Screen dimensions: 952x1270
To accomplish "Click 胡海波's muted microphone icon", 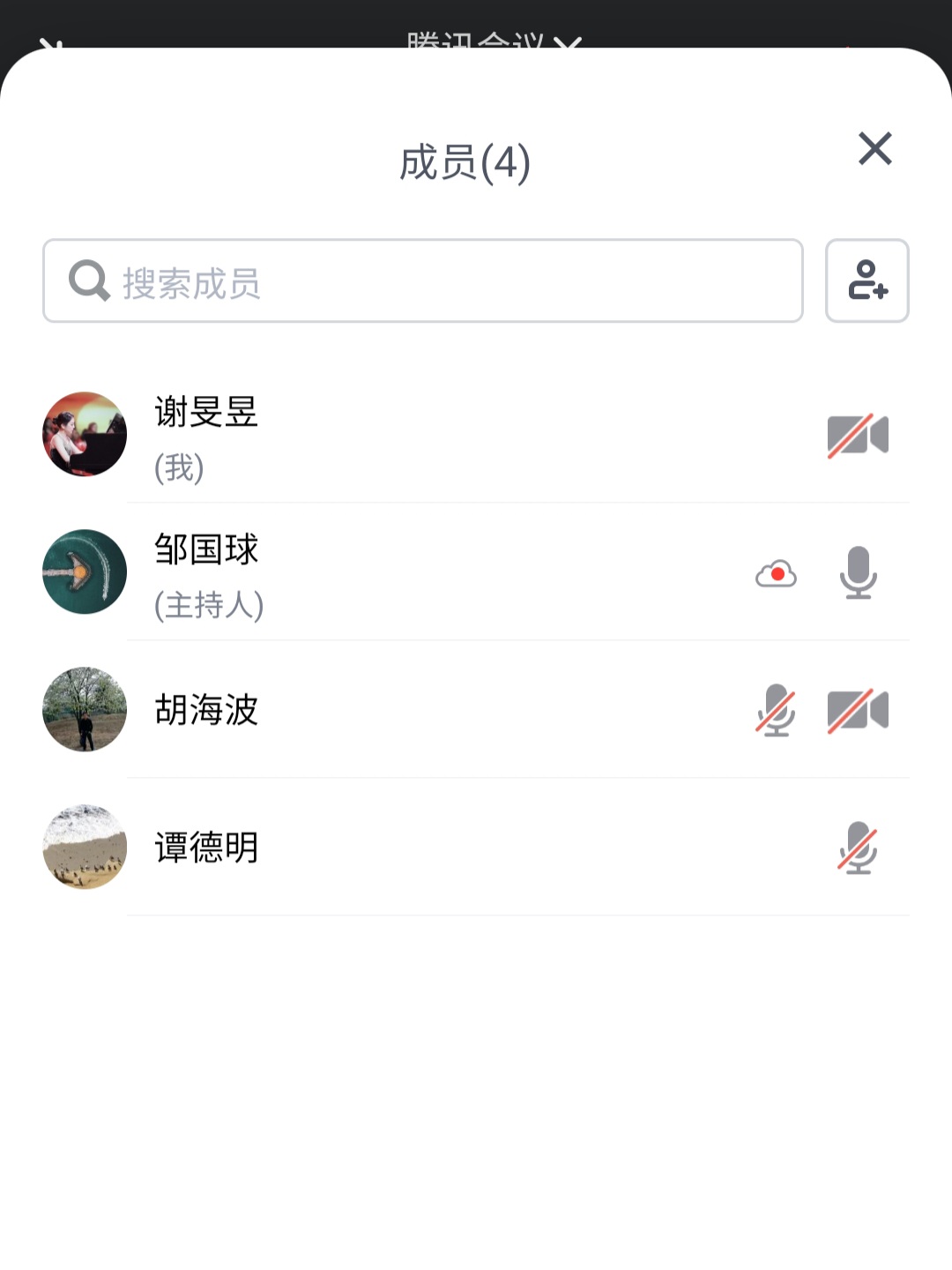I will (775, 709).
